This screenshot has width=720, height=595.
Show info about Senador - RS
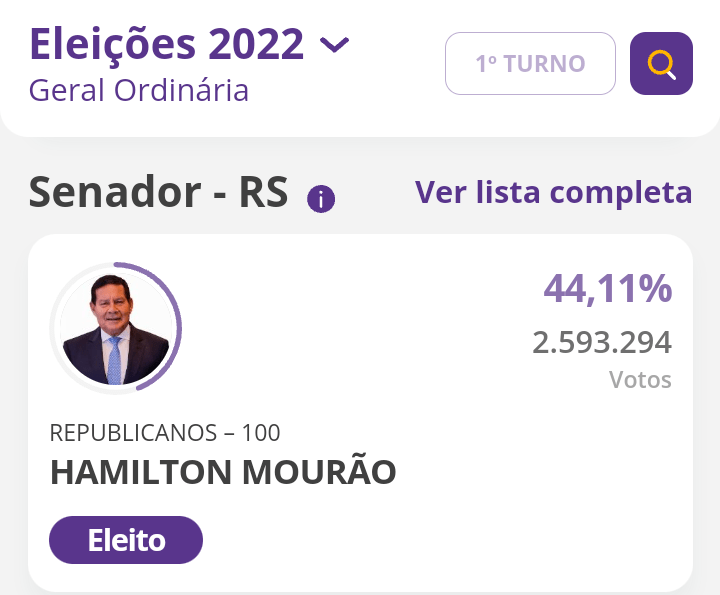click(321, 199)
